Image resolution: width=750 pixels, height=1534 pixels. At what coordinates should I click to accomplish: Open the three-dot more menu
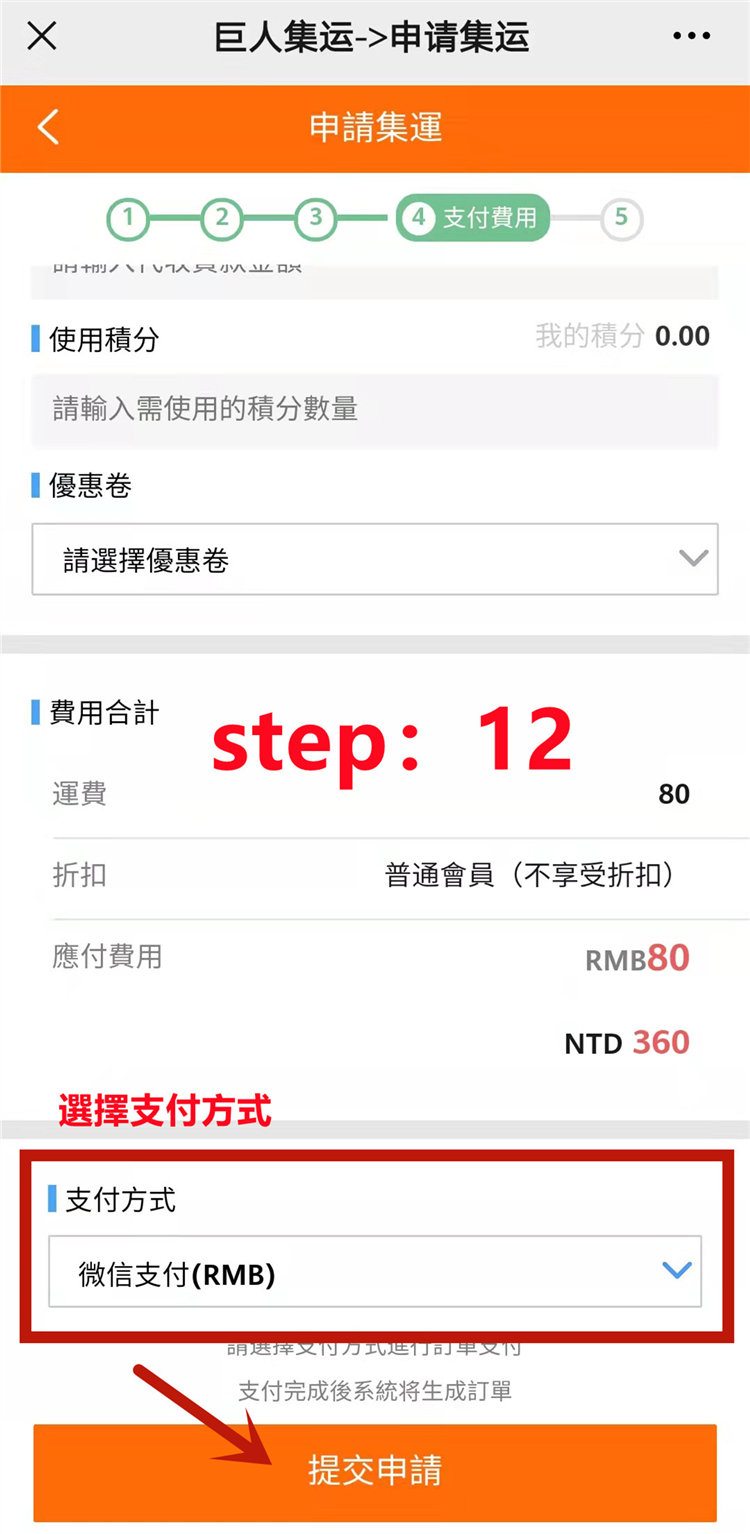(691, 37)
